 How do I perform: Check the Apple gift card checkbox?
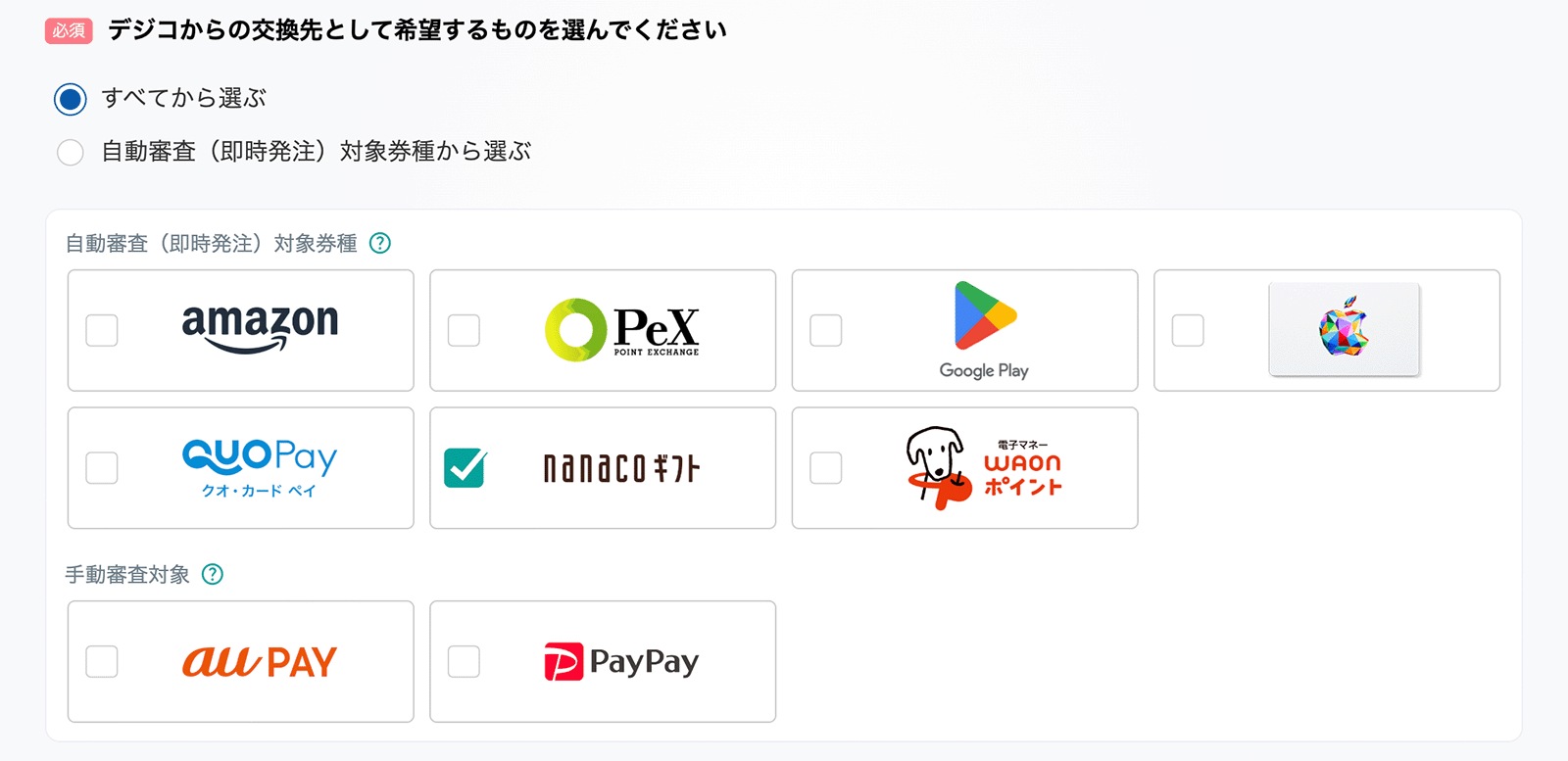pos(1188,330)
